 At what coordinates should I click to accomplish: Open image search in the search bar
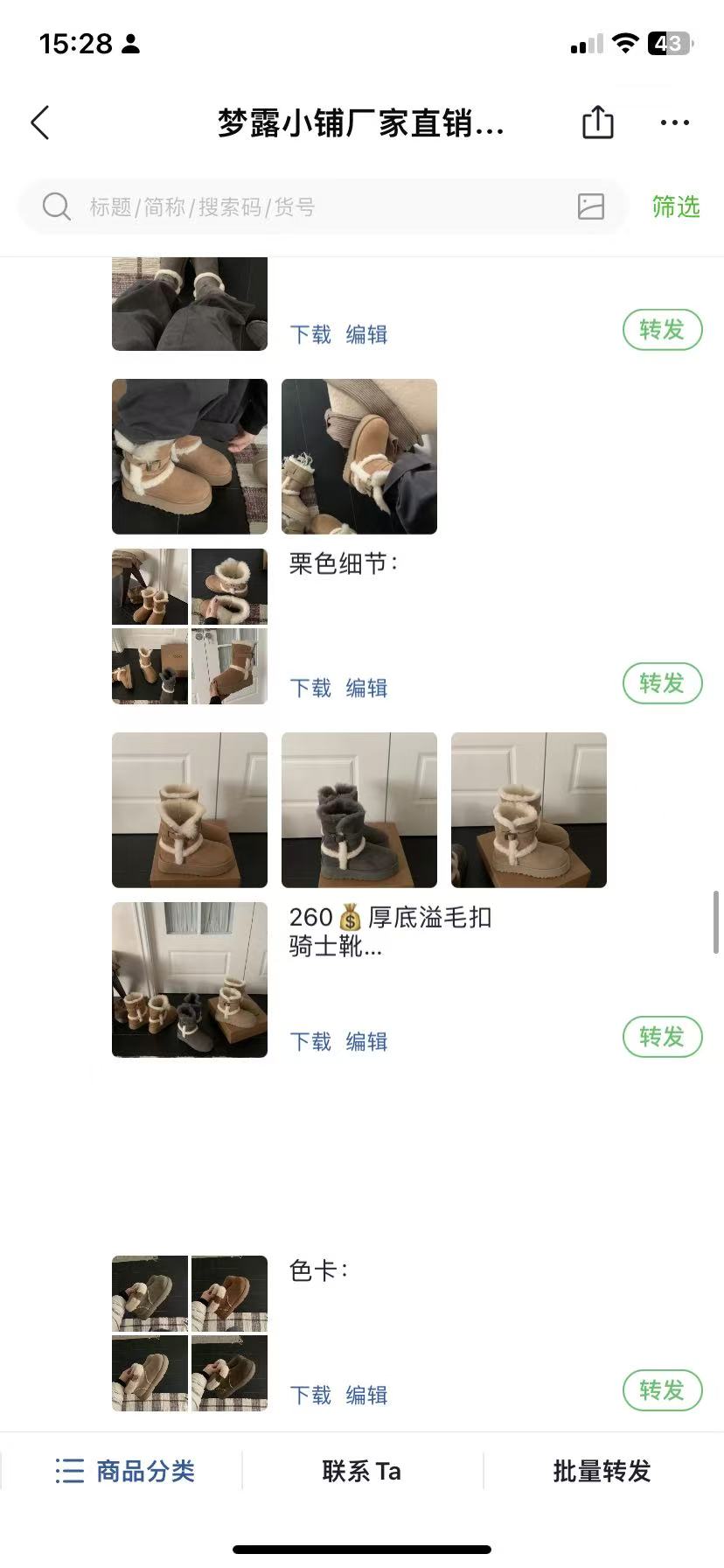coord(591,206)
